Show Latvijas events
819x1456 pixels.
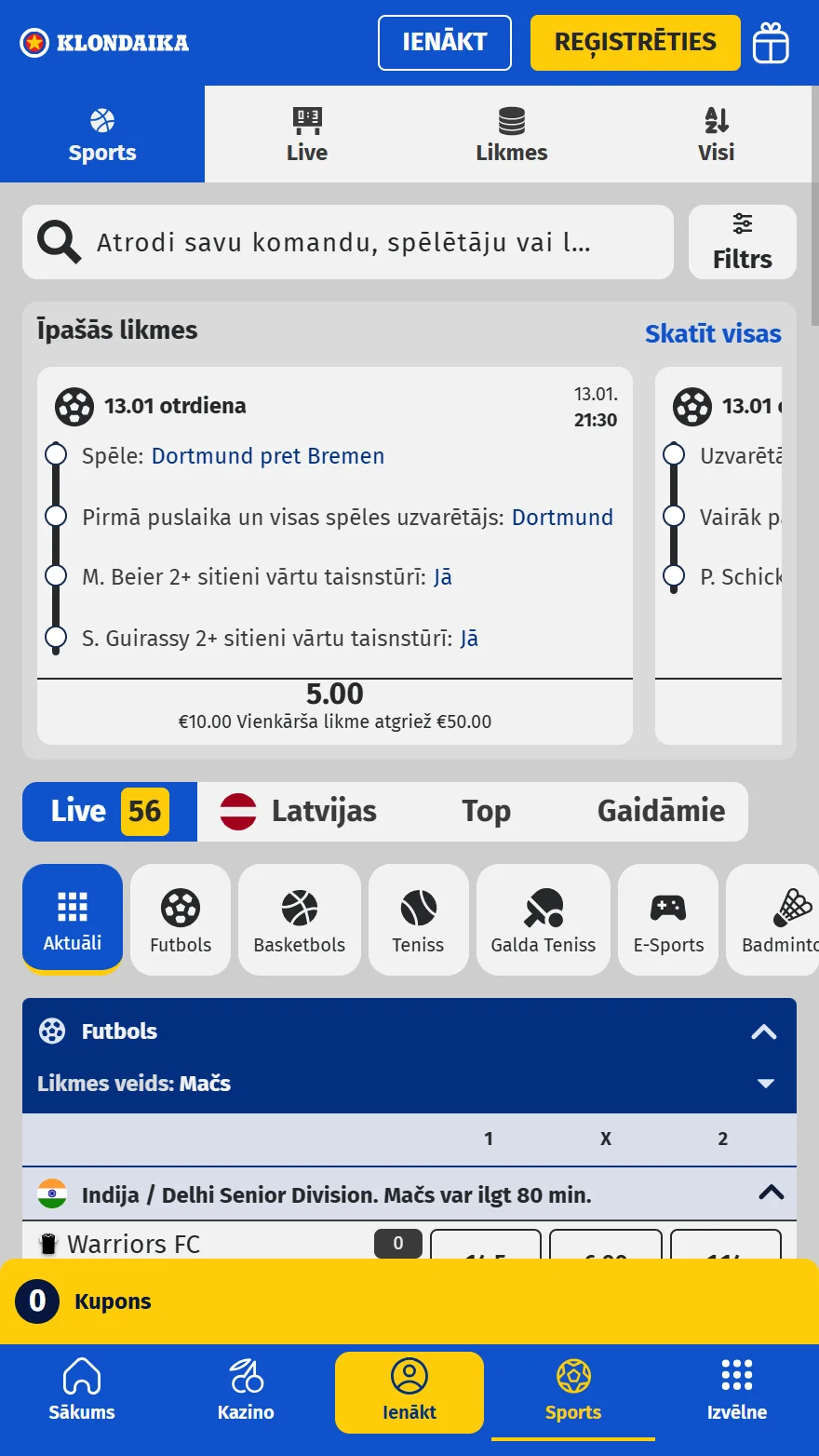click(x=299, y=812)
